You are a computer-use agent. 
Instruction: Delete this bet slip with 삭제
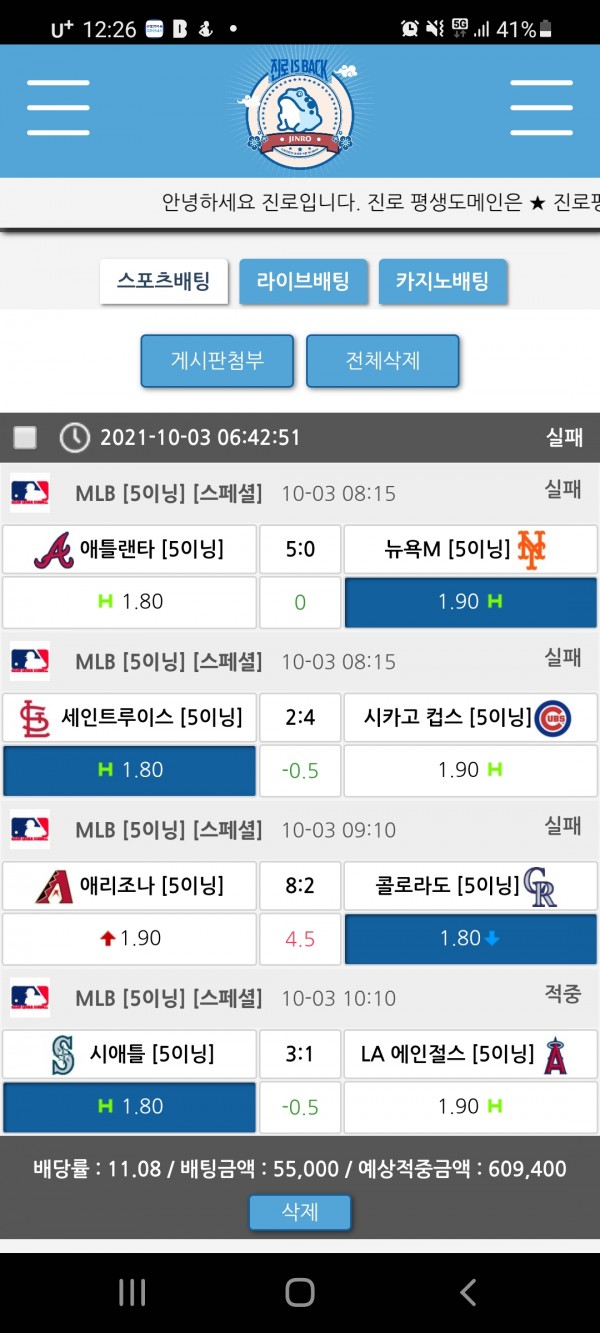click(x=300, y=1212)
